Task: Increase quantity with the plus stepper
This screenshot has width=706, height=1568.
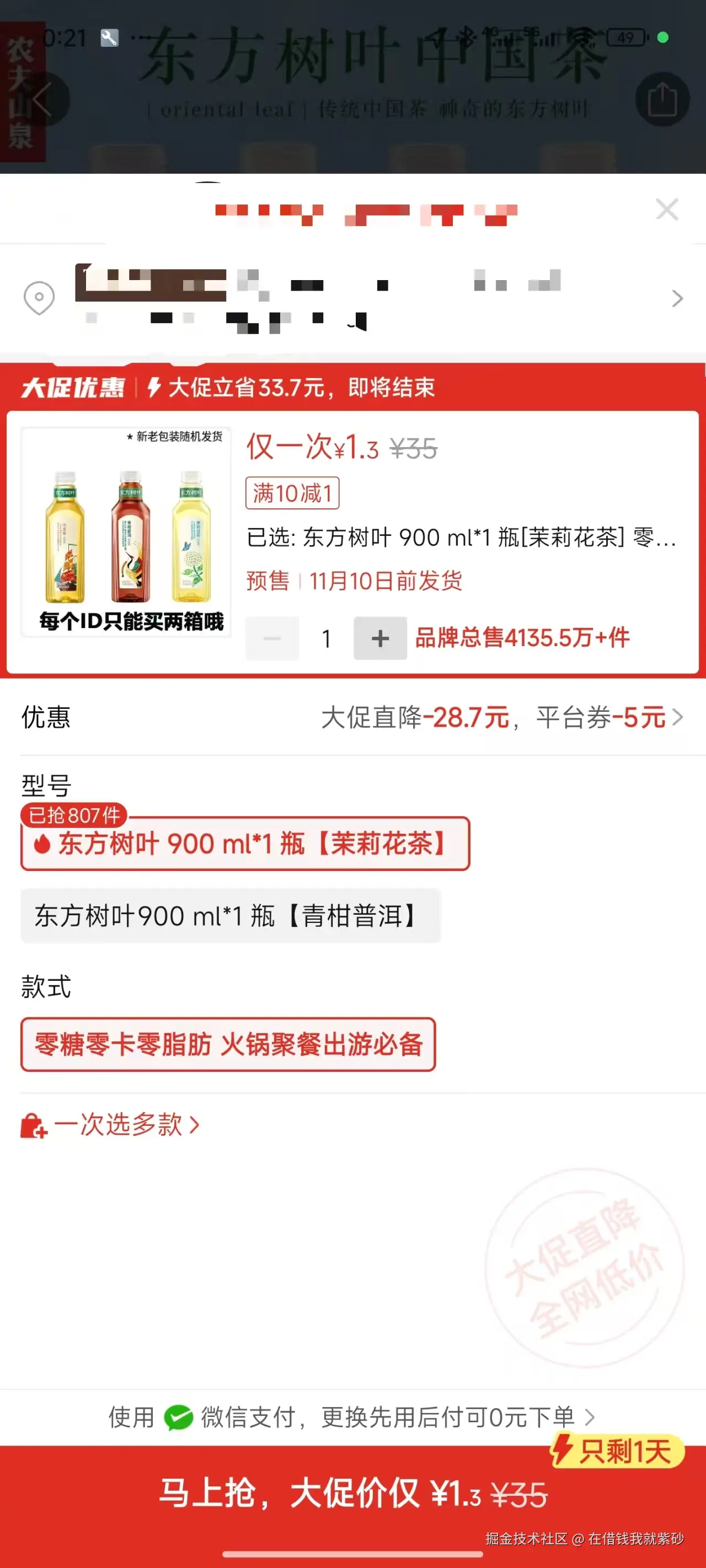Action: (379, 638)
